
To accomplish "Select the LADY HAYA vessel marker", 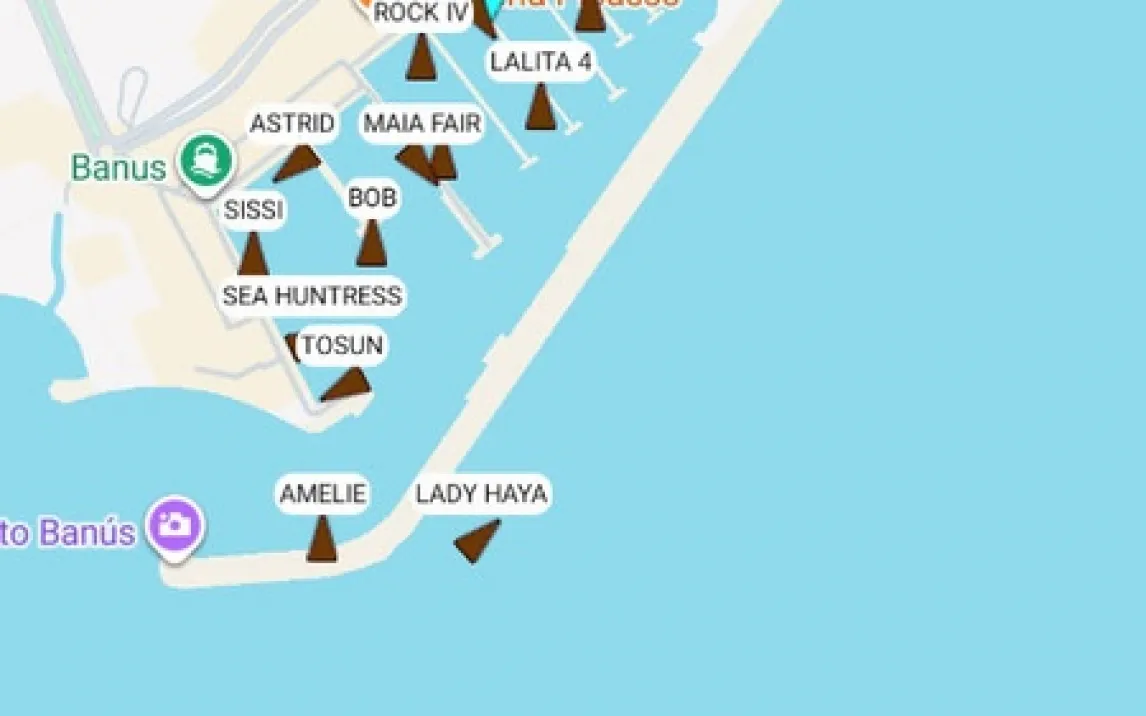I will coord(478,540).
